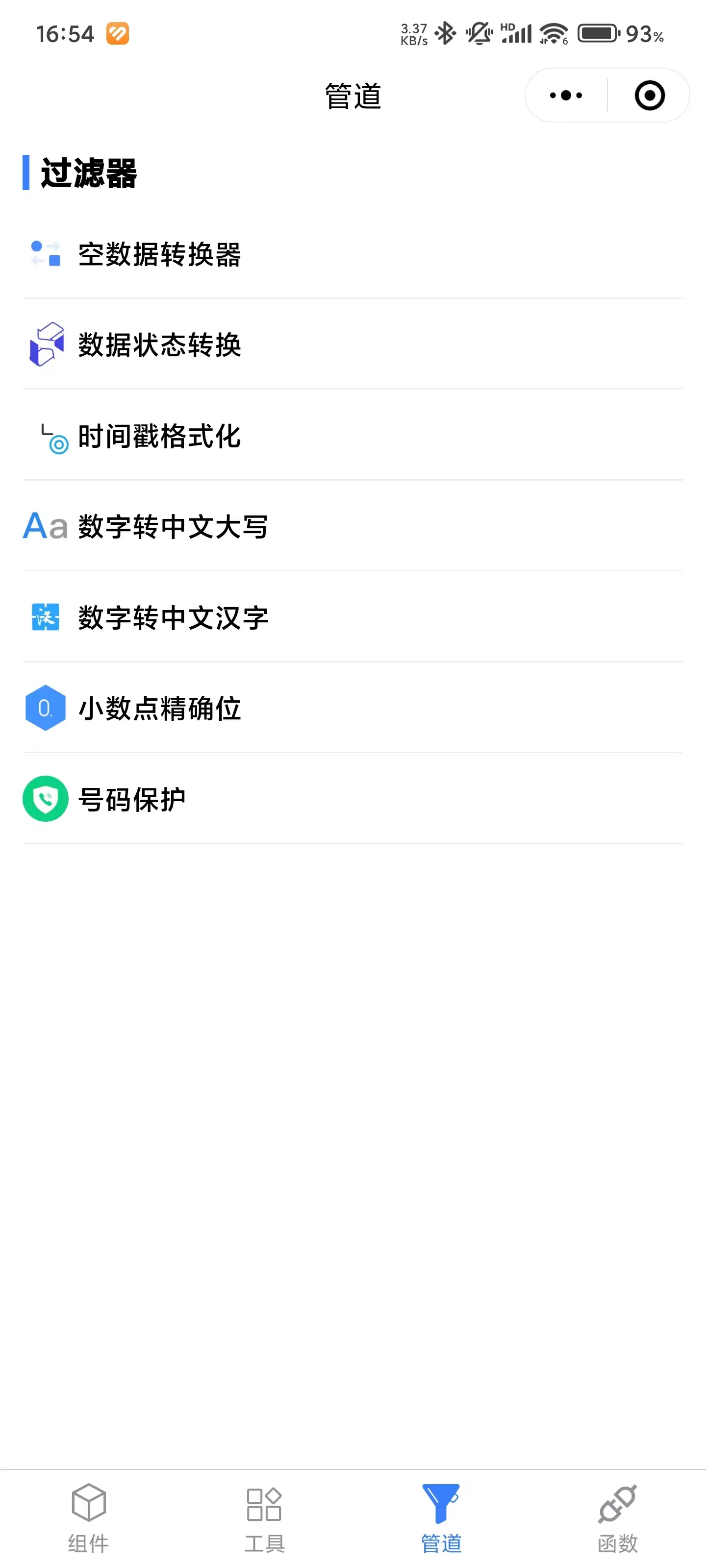This screenshot has height=1568, width=706.
Task: Select the 管道 tab
Action: tap(441, 1518)
